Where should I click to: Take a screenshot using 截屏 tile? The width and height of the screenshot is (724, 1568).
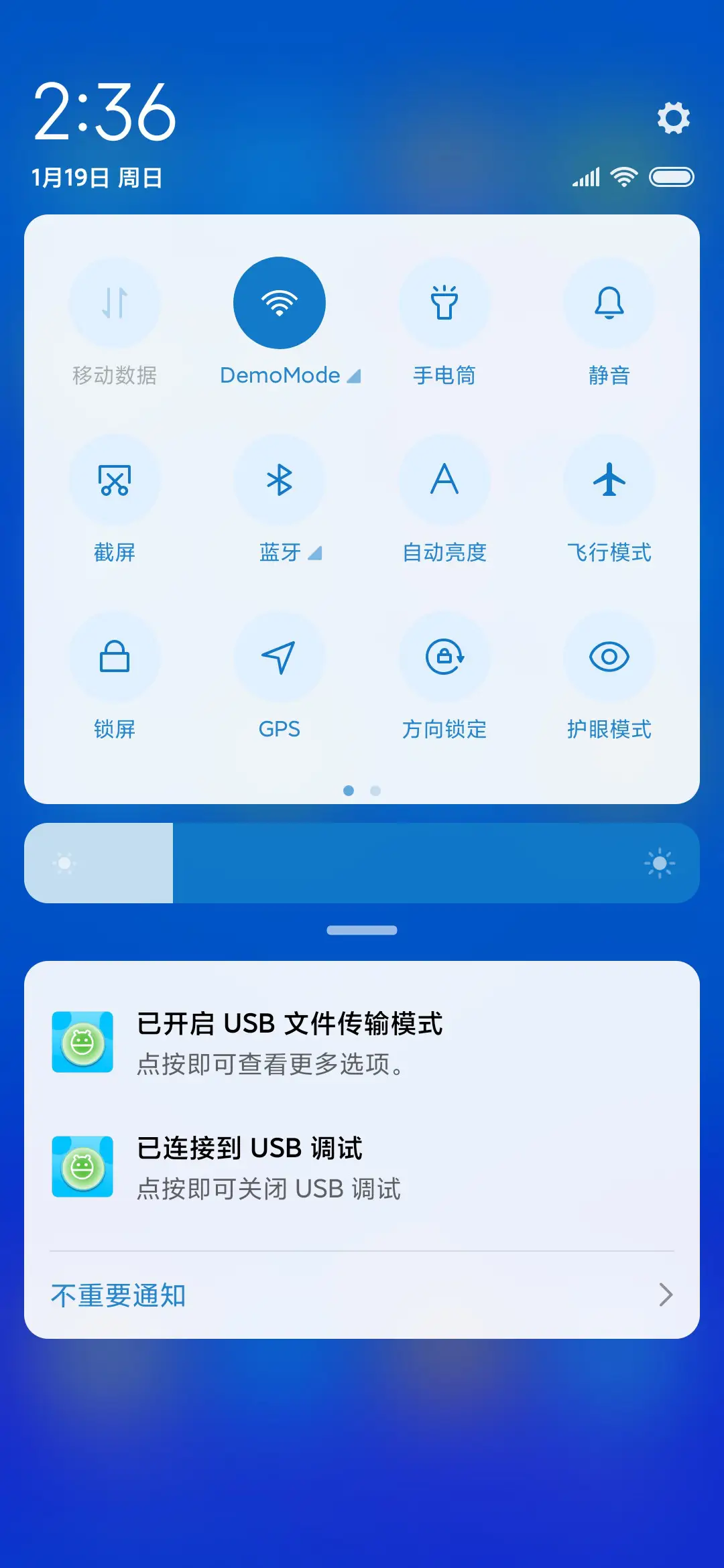(115, 480)
